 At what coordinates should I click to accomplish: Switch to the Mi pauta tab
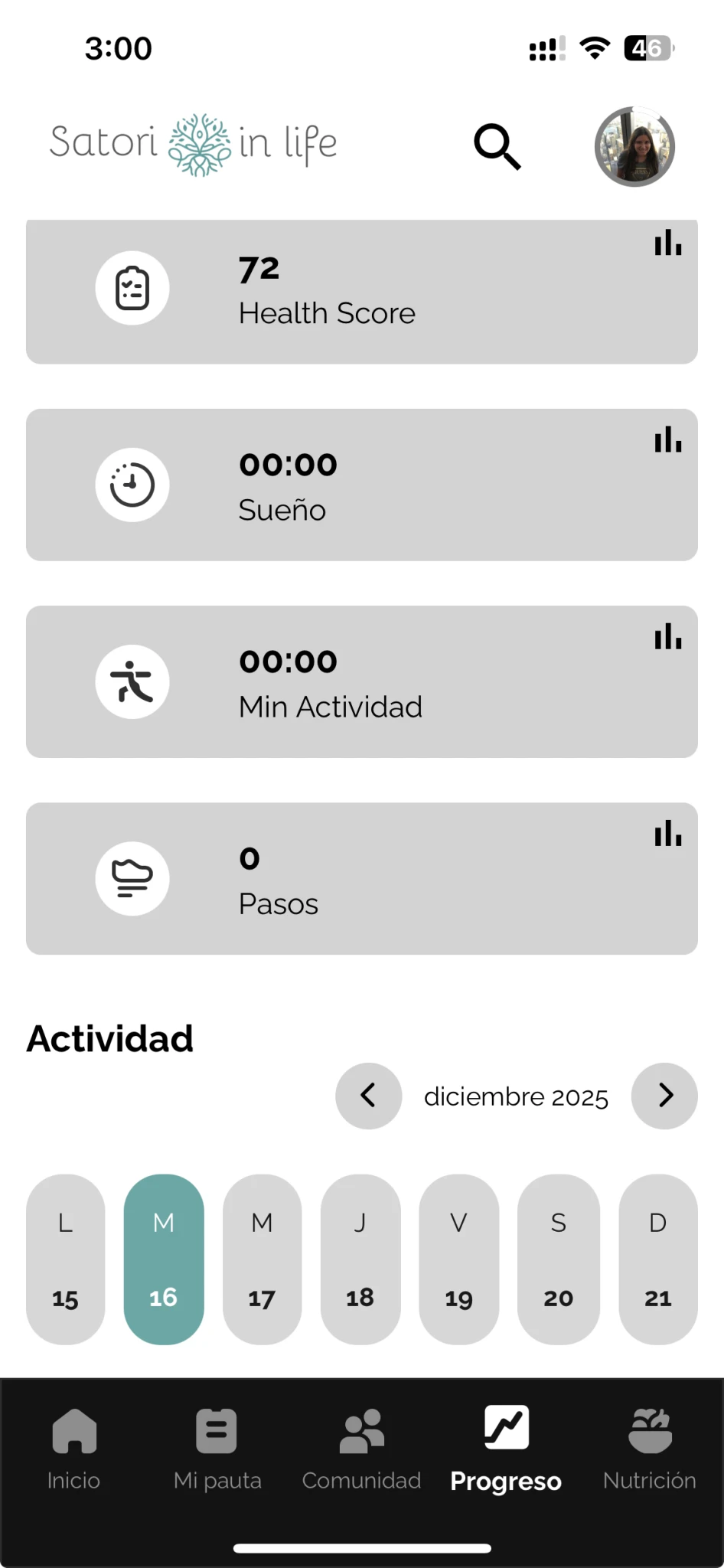click(217, 1448)
